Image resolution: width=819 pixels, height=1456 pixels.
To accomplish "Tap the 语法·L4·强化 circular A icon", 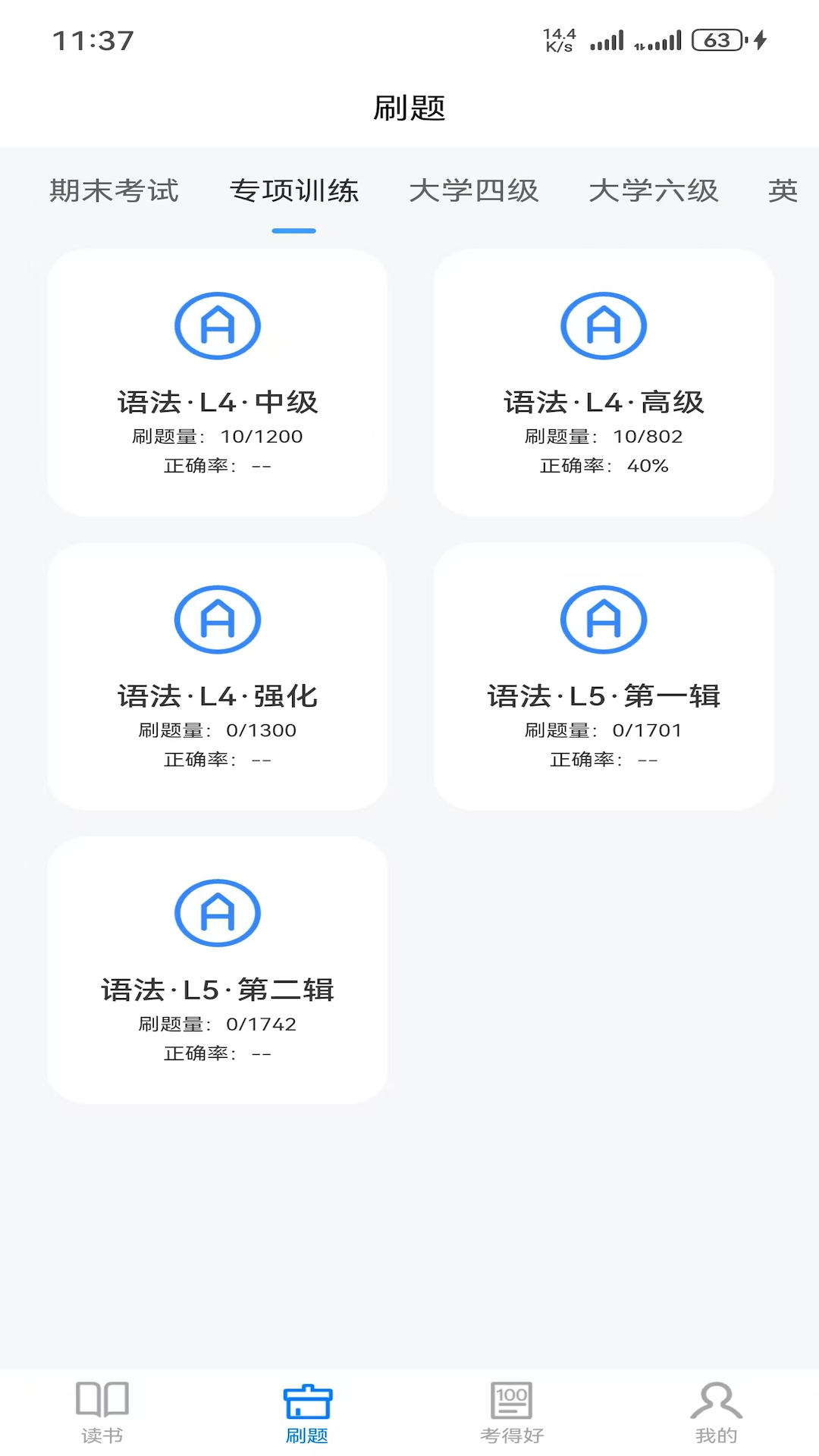I will [x=217, y=618].
